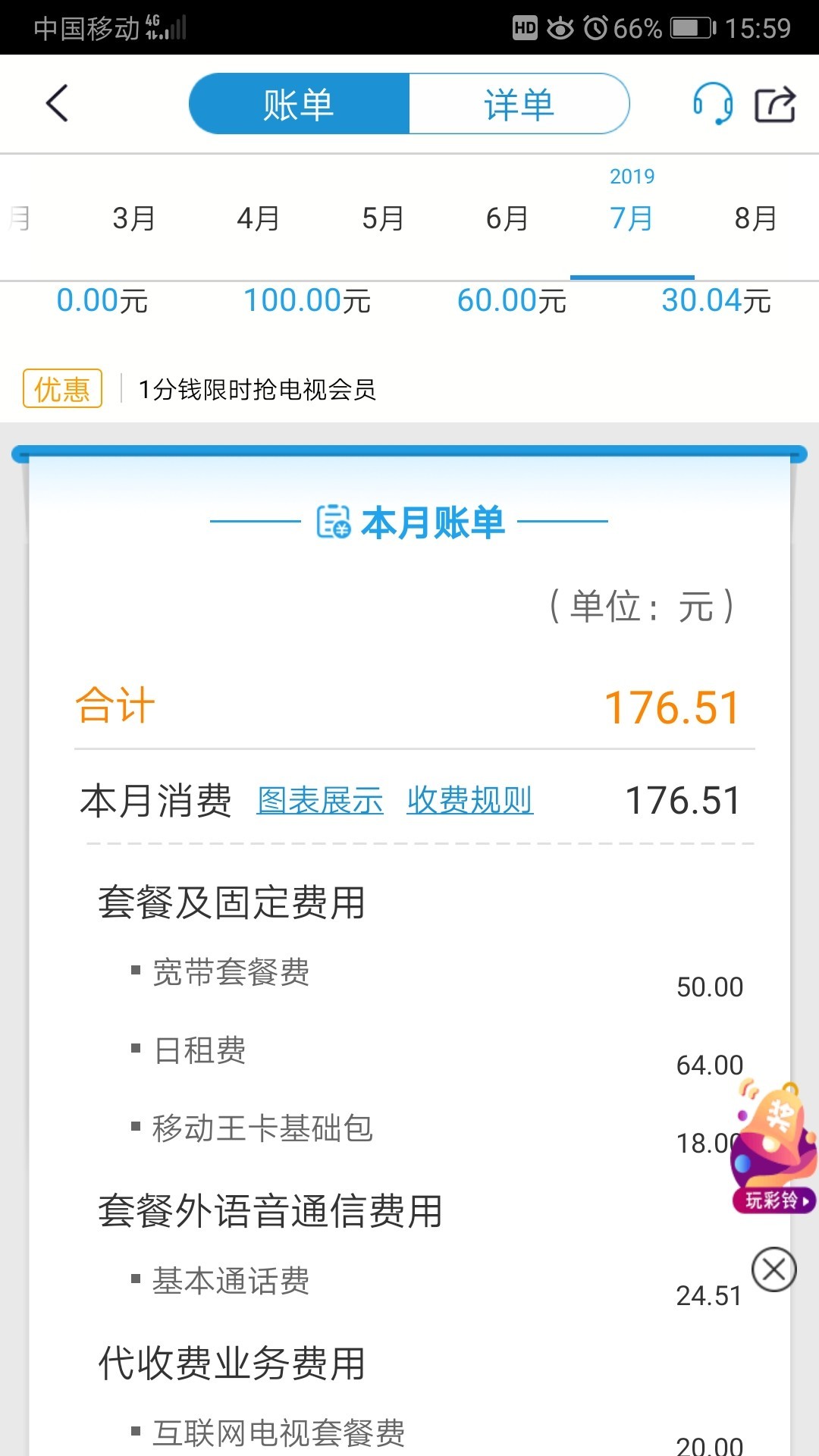Go back using the top-left arrow
The image size is (819, 1456).
tap(58, 103)
